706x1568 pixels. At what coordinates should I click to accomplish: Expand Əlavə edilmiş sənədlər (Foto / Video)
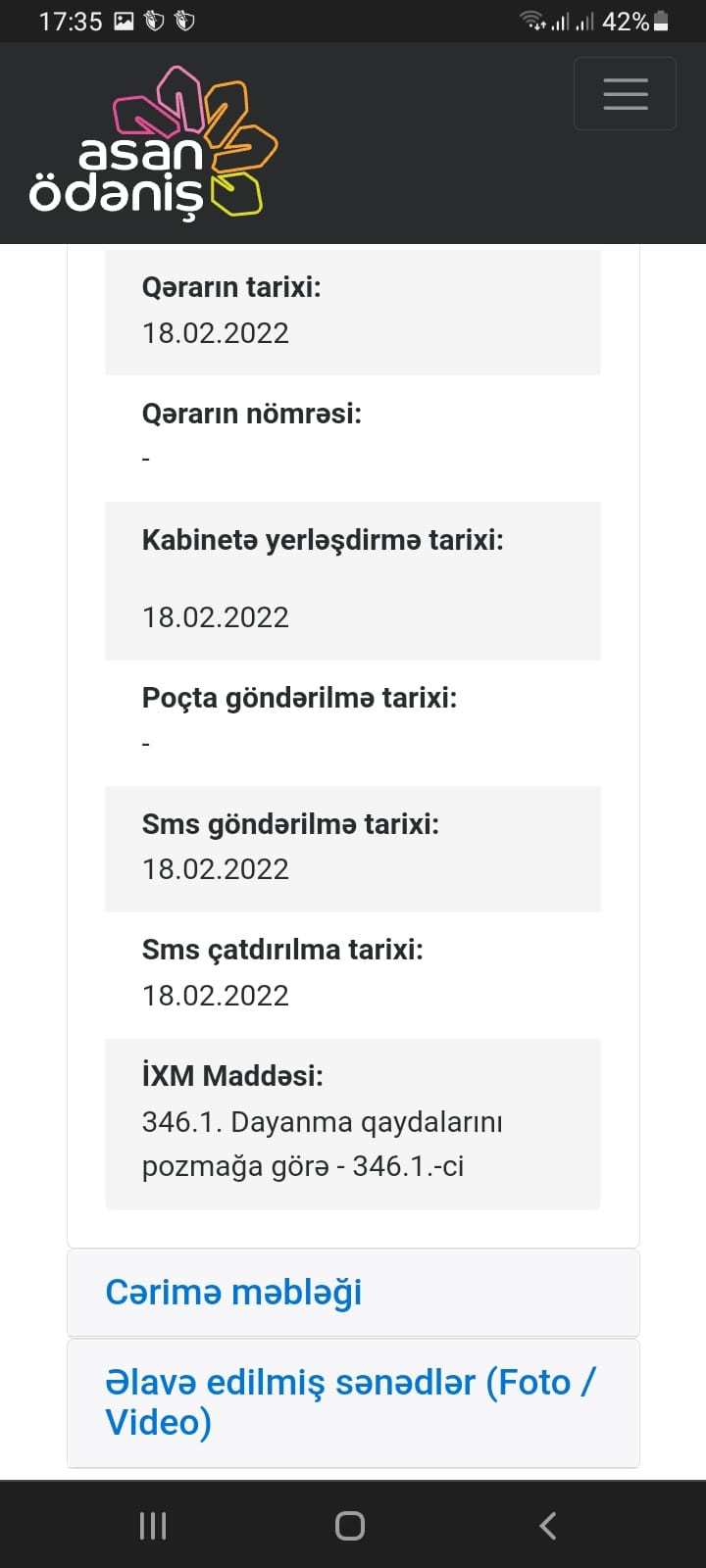coord(350,1401)
